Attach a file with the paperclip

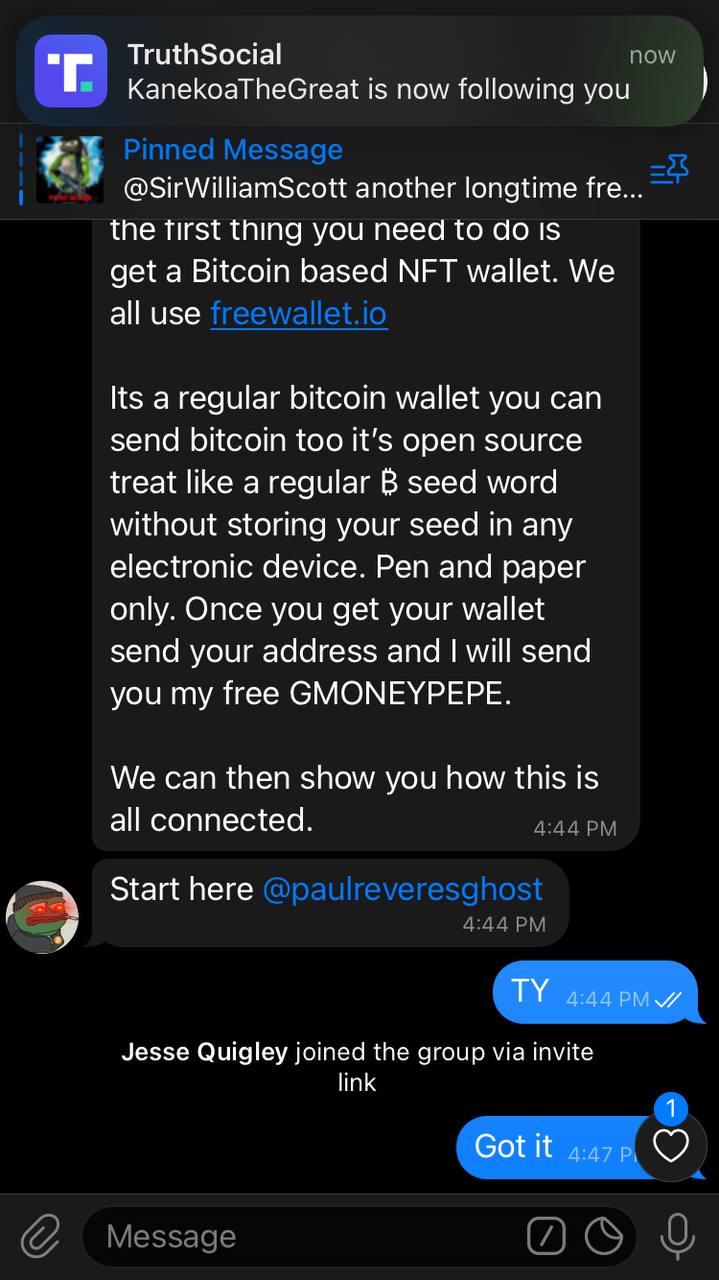point(41,1237)
